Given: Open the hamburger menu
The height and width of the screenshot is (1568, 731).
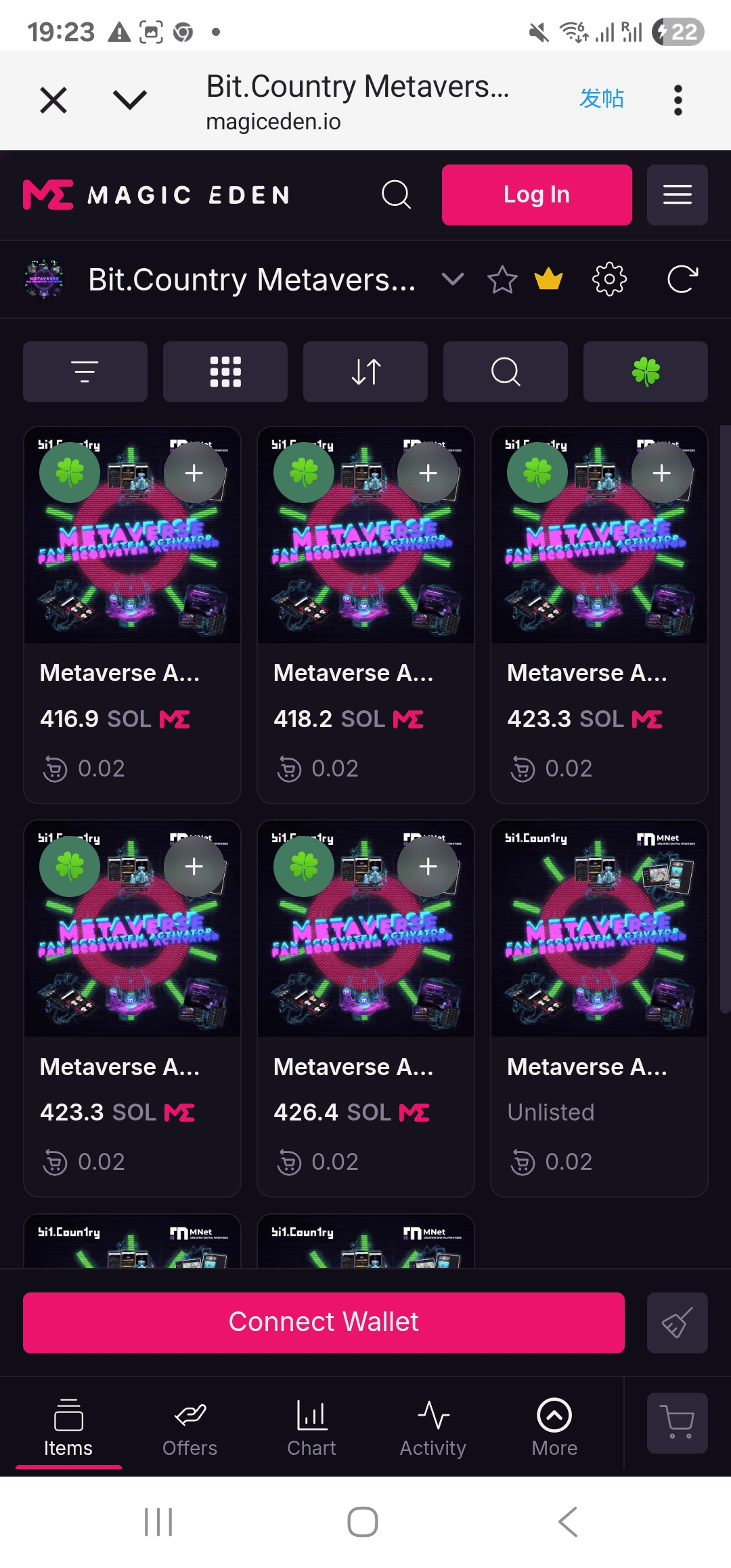Looking at the screenshot, I should pos(677,195).
